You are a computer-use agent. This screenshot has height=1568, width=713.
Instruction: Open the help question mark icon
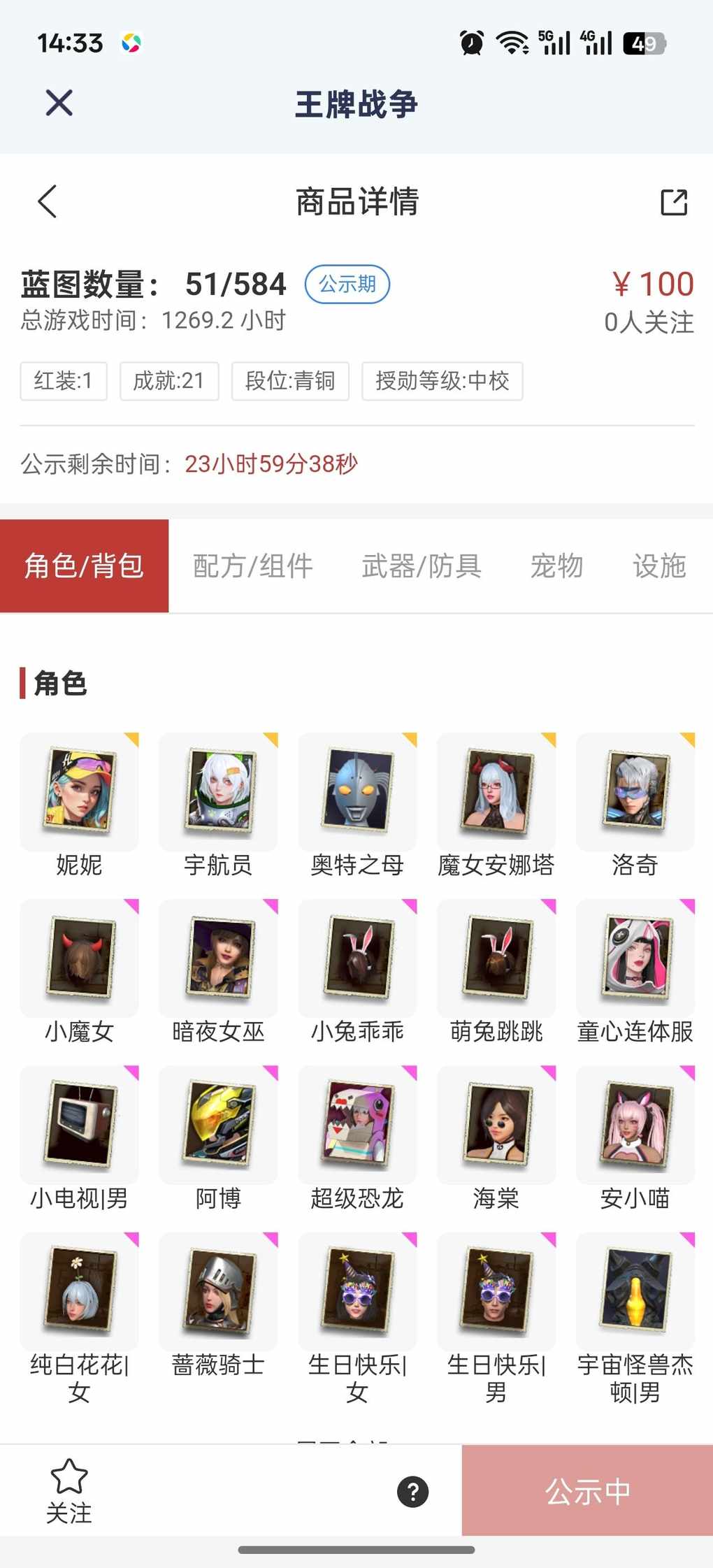[412, 1492]
